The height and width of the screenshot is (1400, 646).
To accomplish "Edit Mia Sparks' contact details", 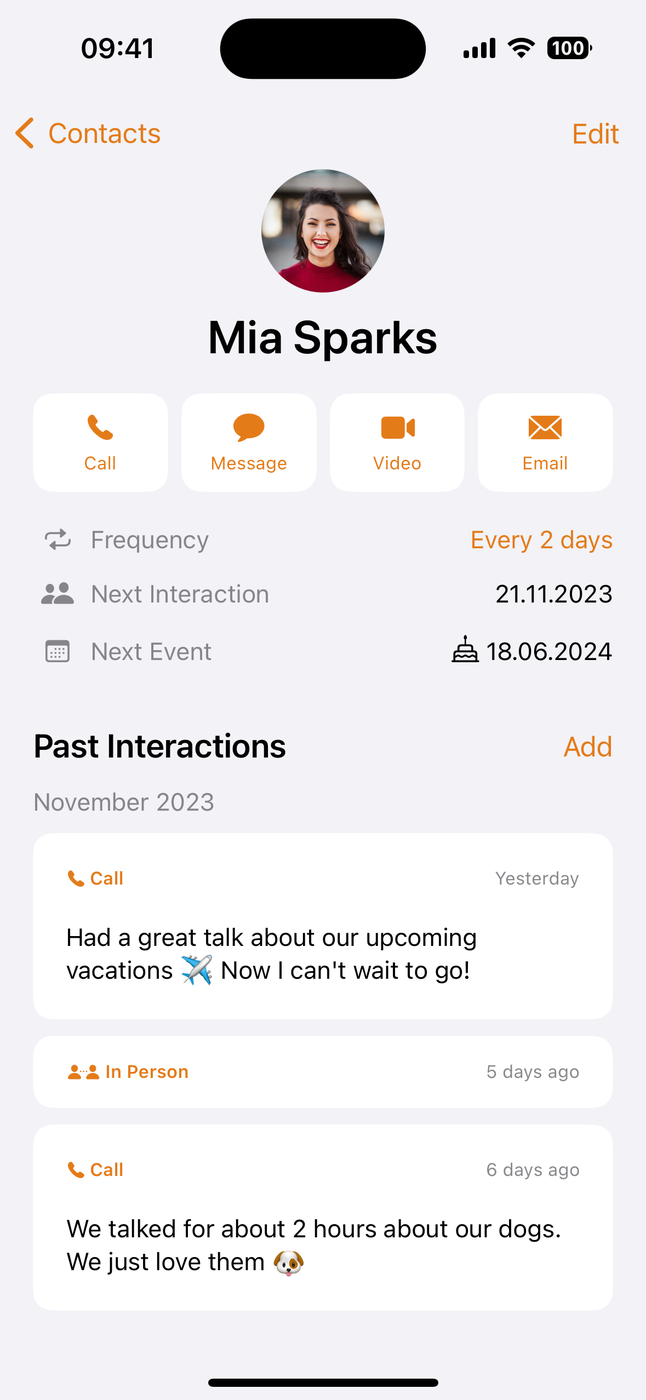I will (x=595, y=133).
